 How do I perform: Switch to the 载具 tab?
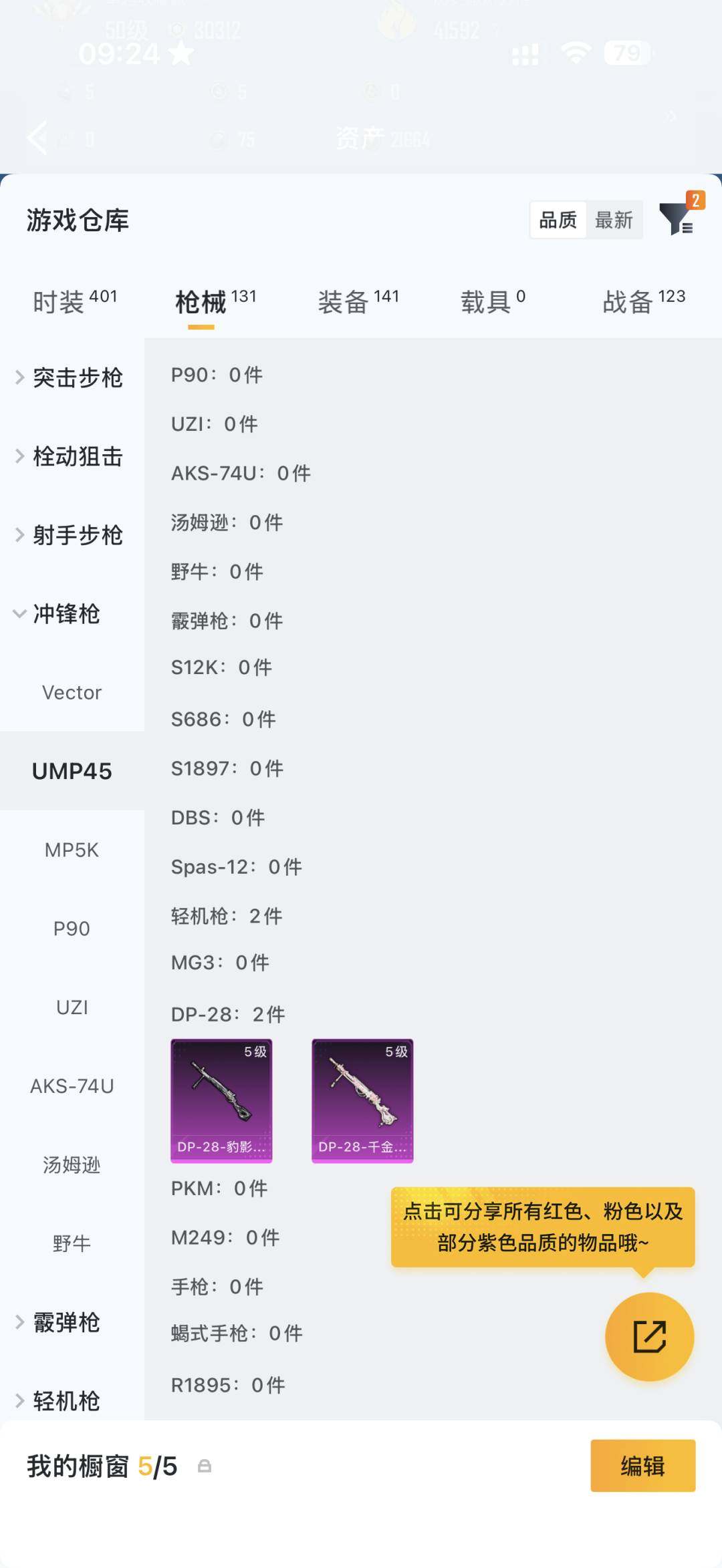493,301
